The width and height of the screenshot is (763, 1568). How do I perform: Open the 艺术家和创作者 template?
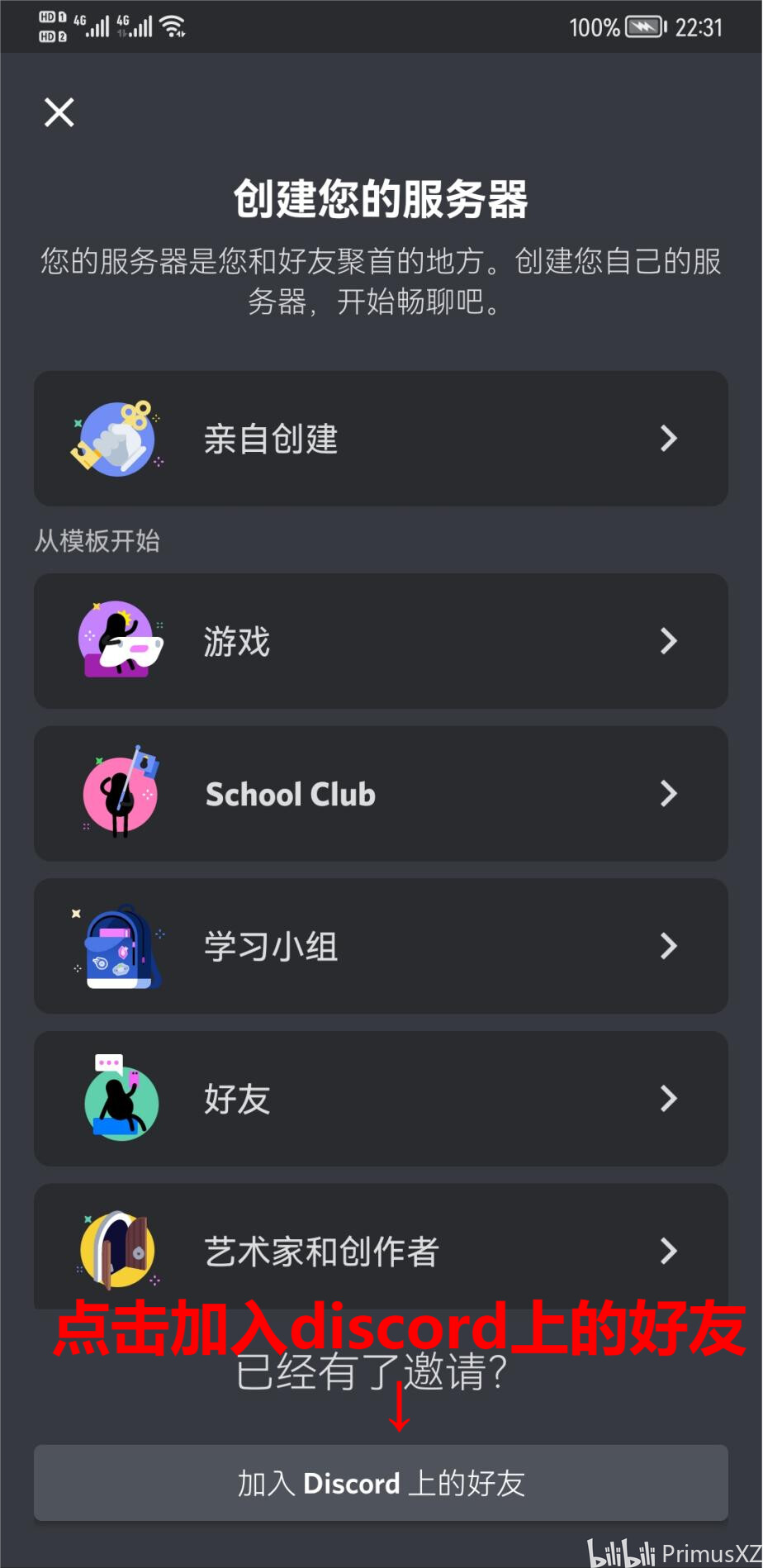tap(381, 1247)
